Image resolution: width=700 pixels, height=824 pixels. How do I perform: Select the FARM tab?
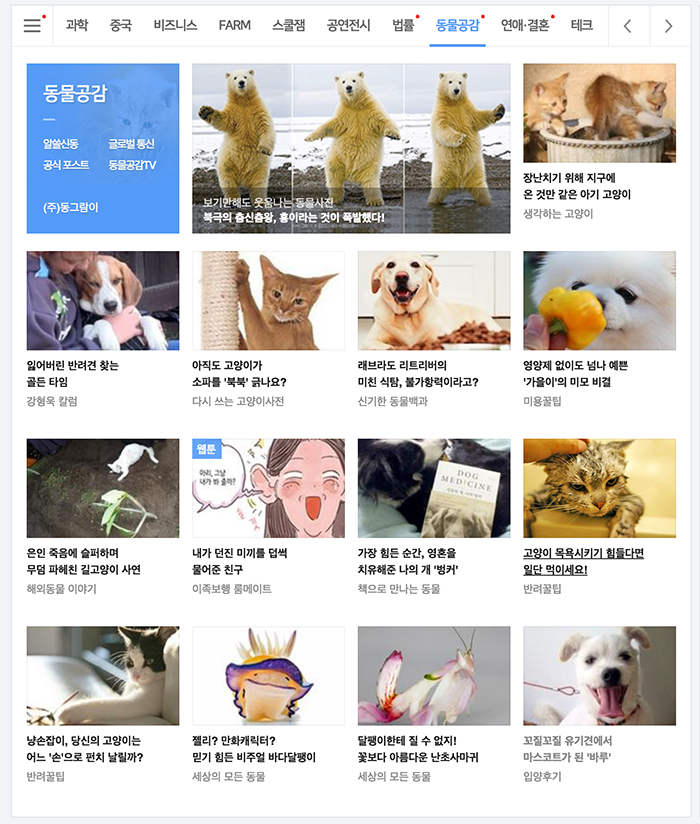(235, 26)
